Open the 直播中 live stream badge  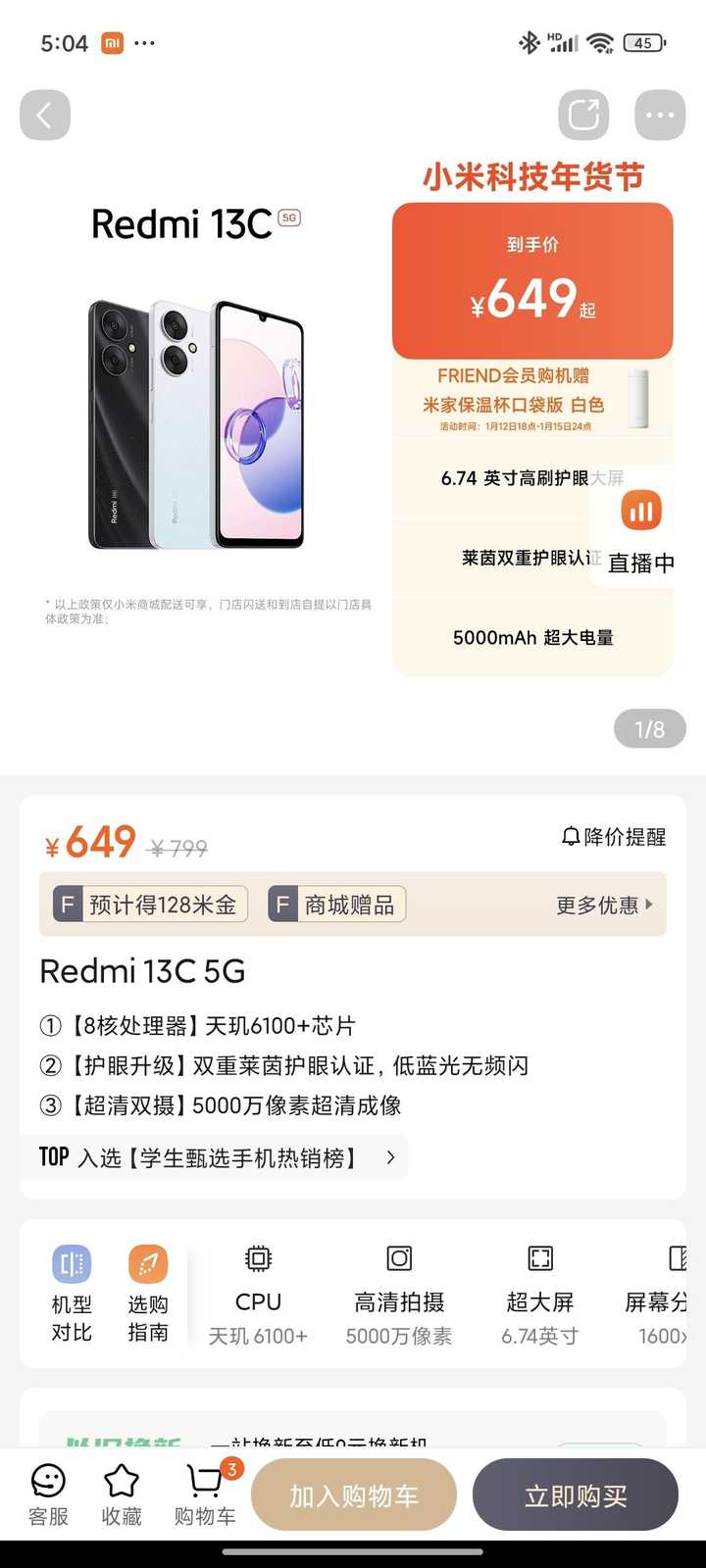point(641,529)
